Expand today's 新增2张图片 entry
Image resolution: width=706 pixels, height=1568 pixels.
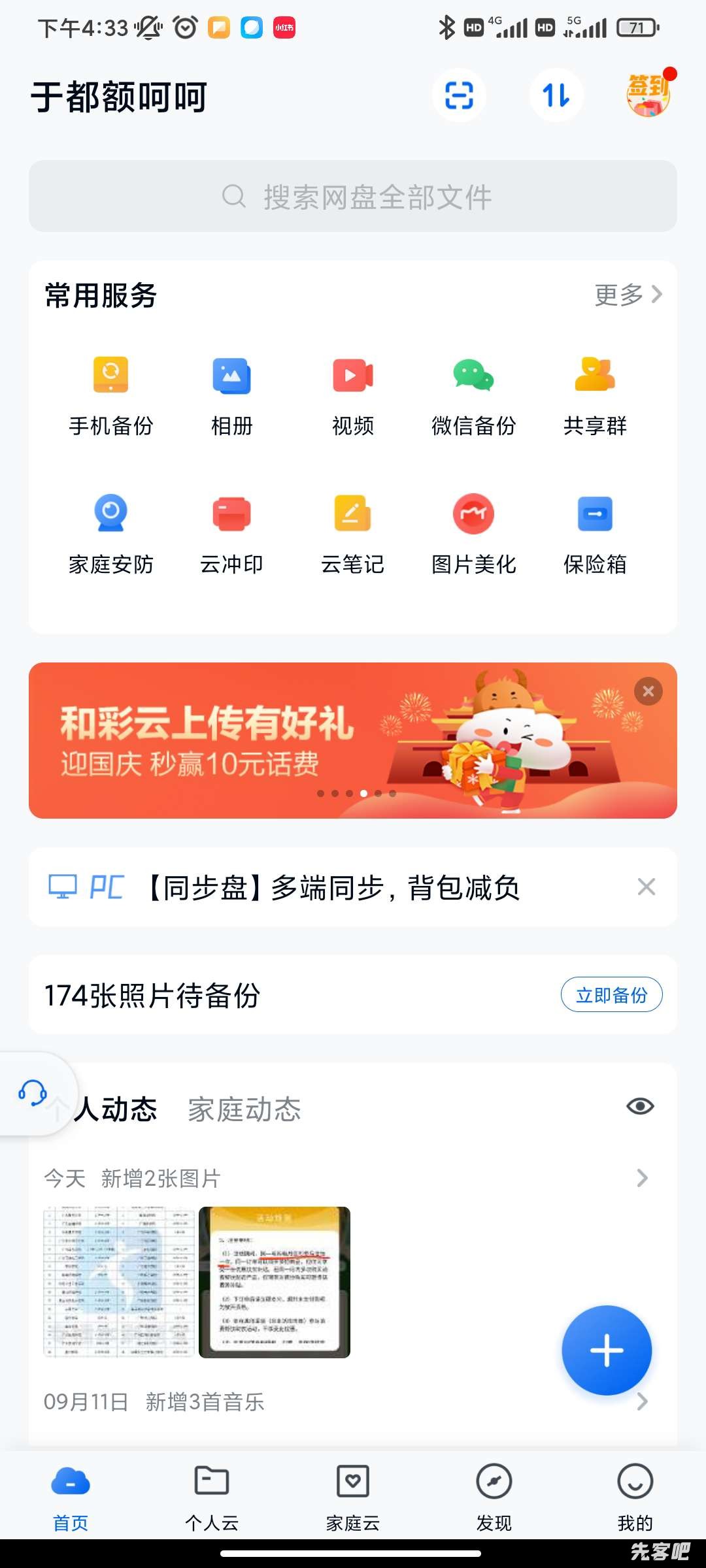[643, 1178]
